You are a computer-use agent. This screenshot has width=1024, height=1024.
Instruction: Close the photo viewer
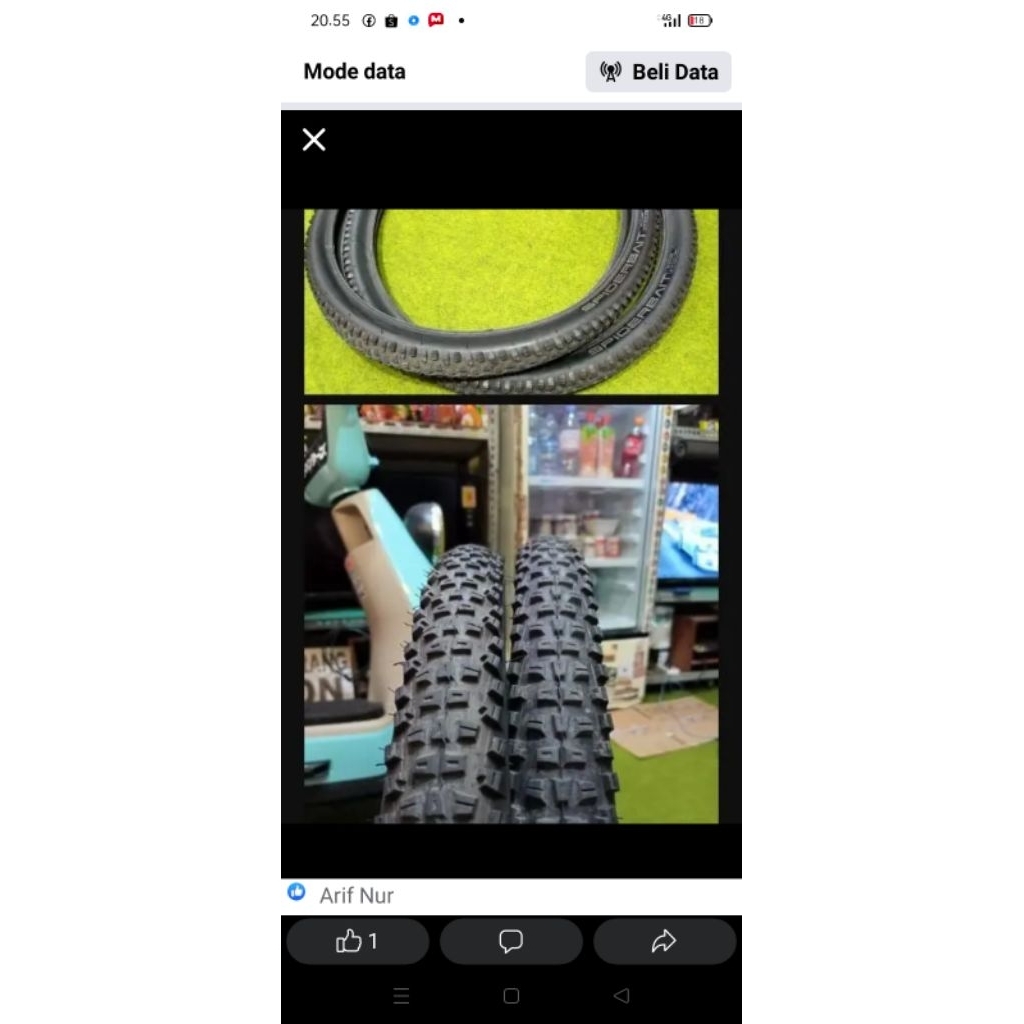pos(314,140)
